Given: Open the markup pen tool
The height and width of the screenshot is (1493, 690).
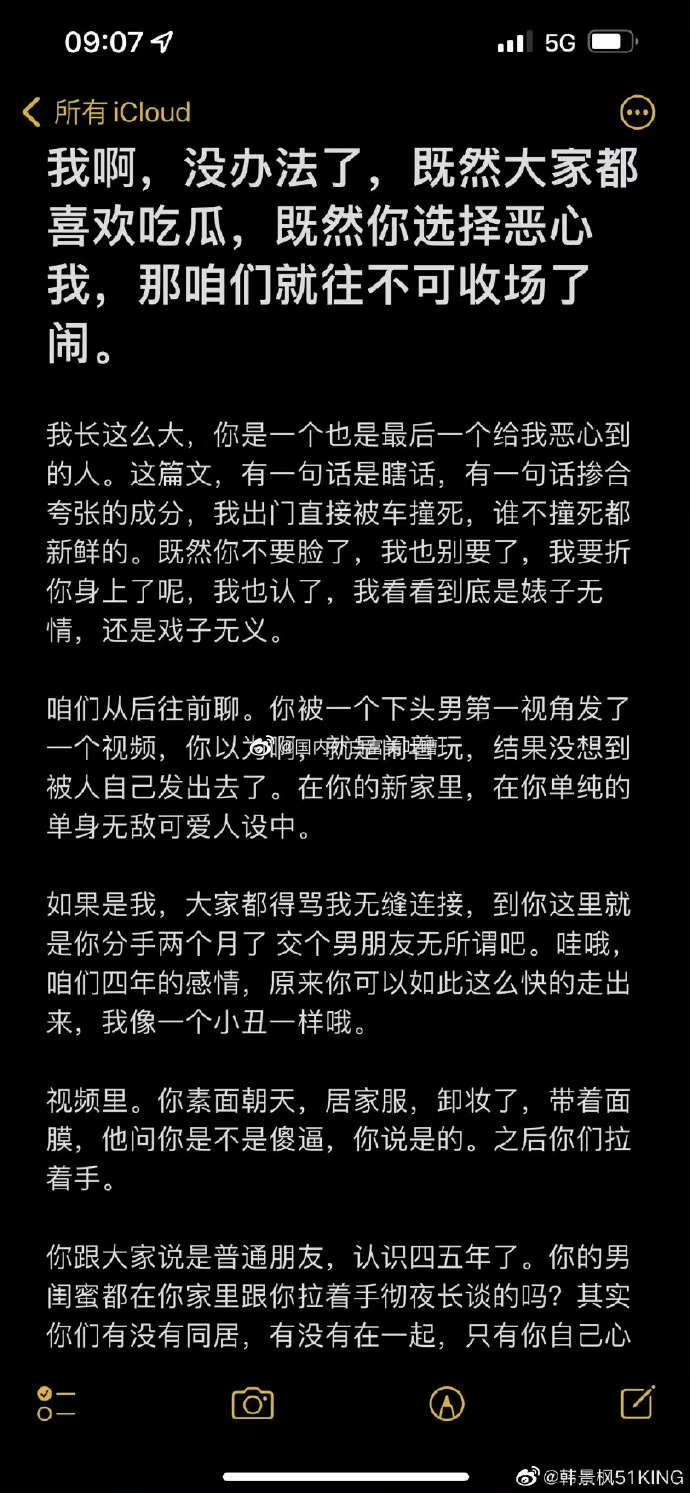Looking at the screenshot, I should point(446,1403).
